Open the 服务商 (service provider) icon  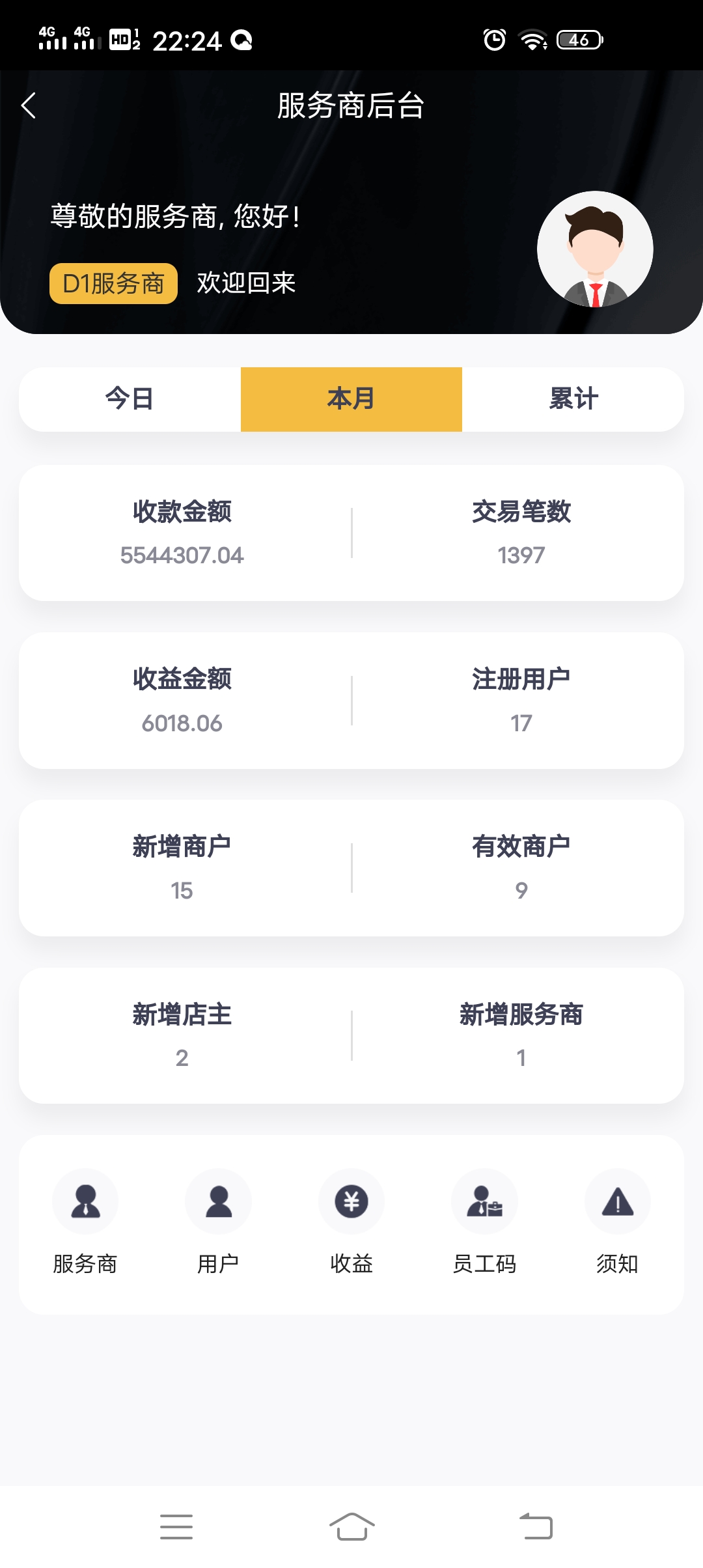point(85,1201)
